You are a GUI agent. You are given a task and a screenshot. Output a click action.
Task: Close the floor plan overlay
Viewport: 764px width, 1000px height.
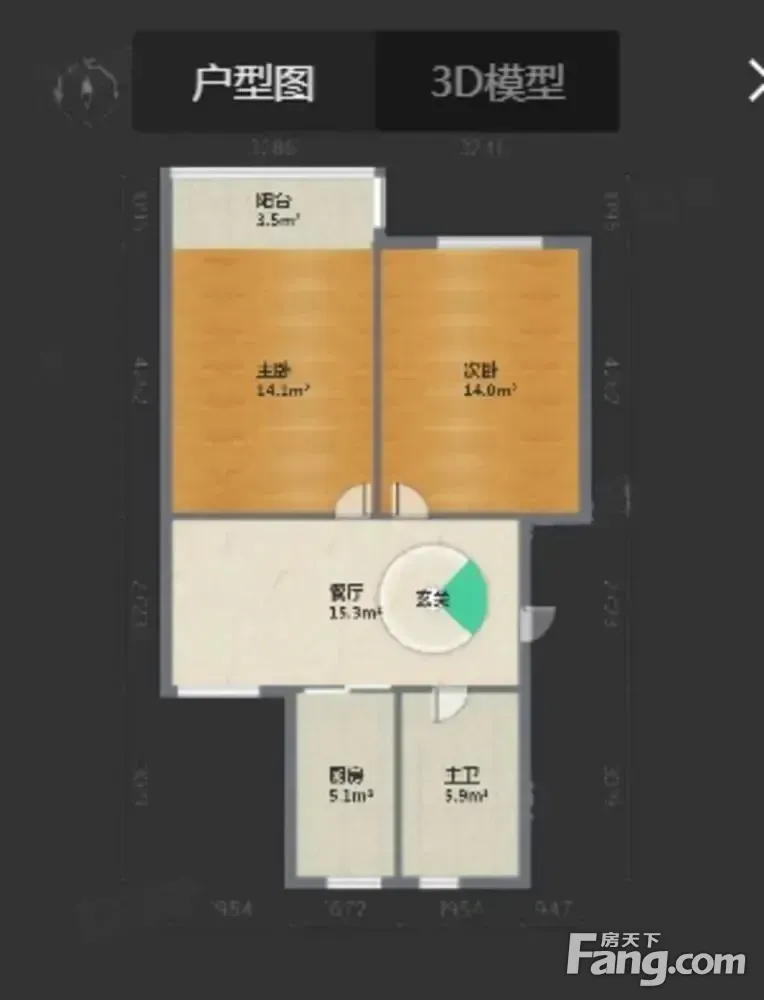754,81
